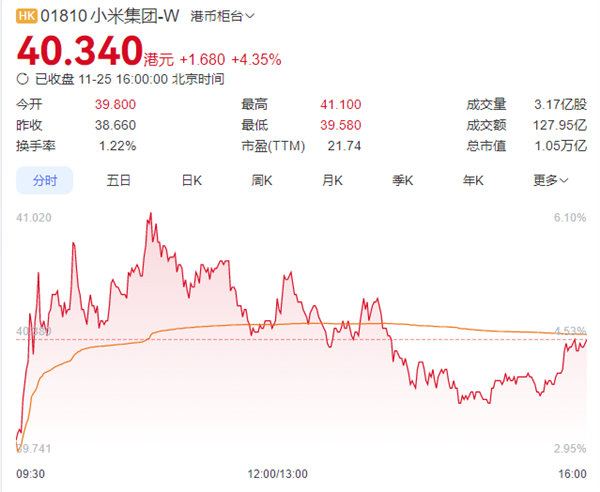Switch to the 周K view
Screen dimensions: 600x492
(262, 181)
